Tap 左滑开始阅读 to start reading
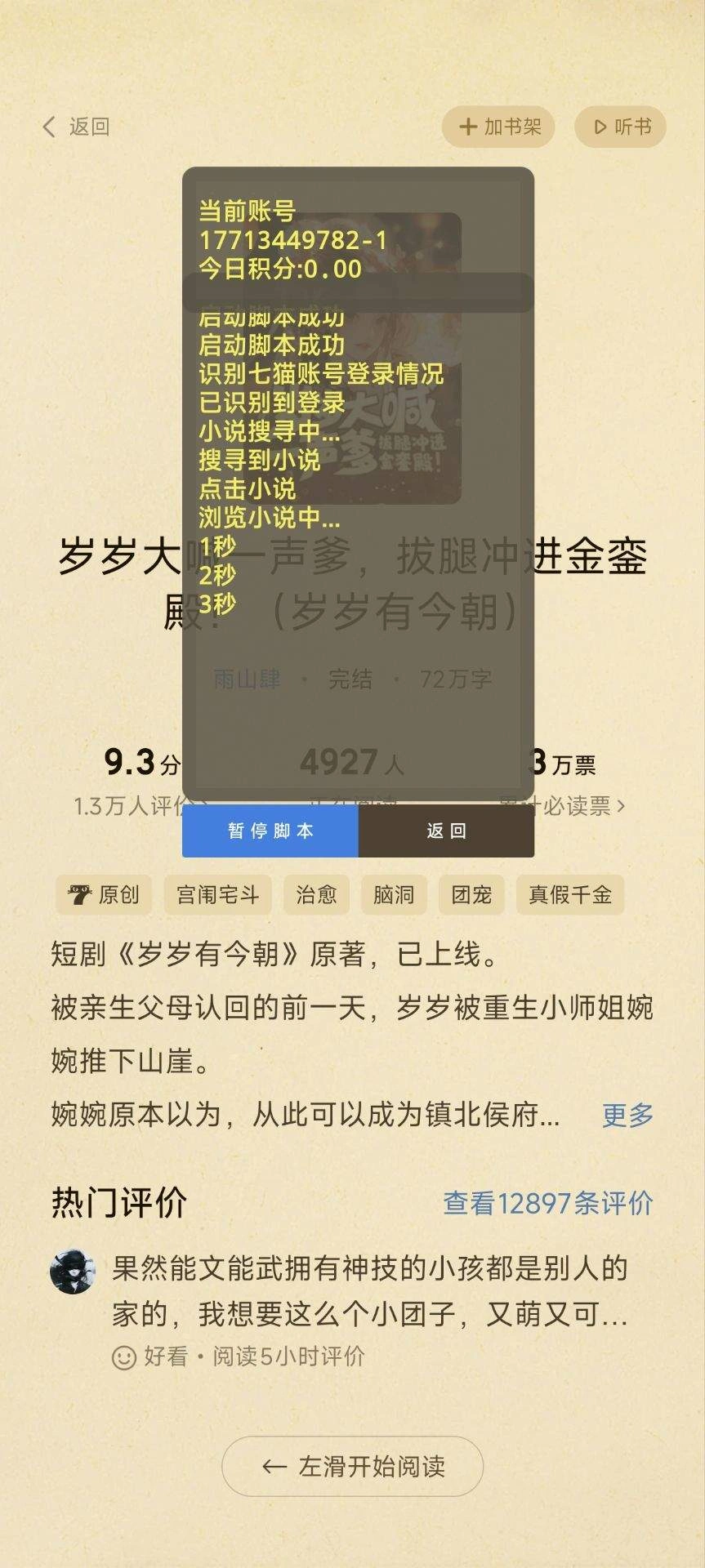Image resolution: width=705 pixels, height=1568 pixels. (352, 1466)
